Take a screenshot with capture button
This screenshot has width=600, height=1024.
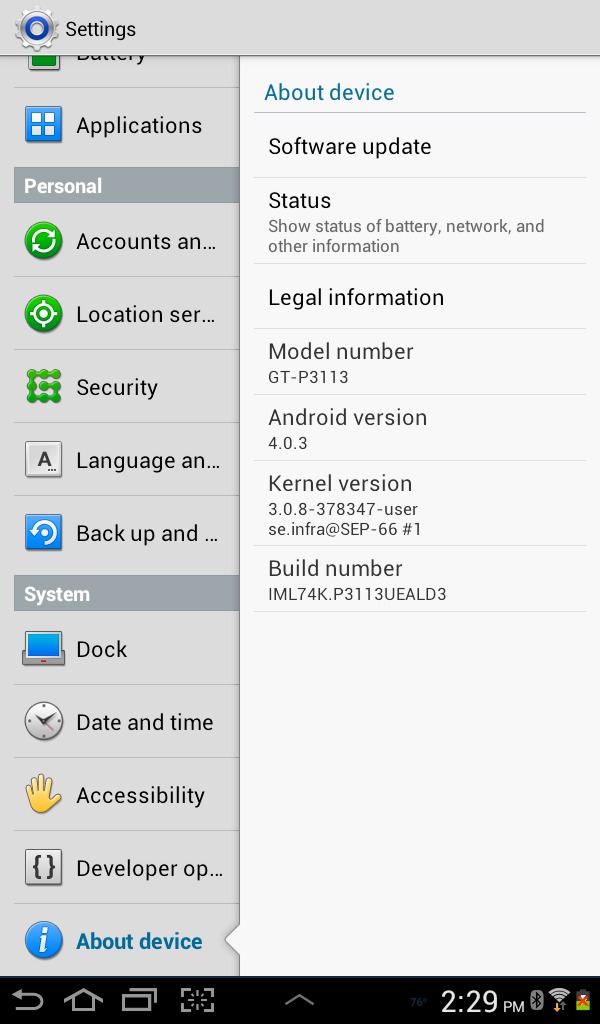pos(197,1000)
